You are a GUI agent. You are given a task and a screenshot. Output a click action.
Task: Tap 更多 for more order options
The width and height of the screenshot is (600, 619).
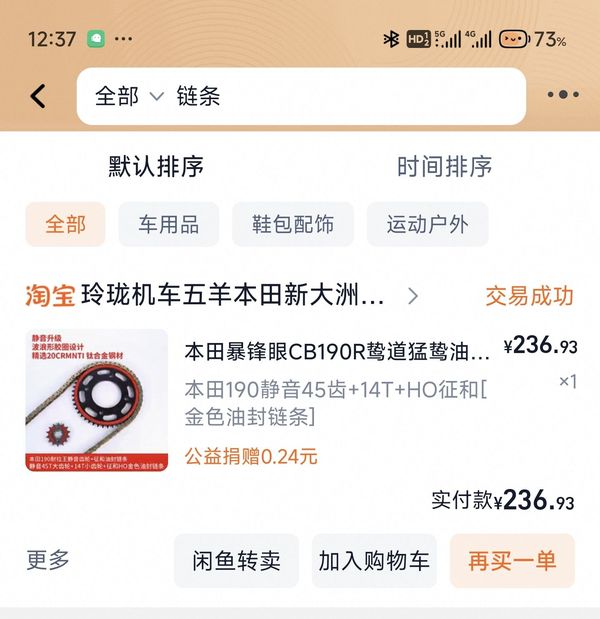pos(48,560)
